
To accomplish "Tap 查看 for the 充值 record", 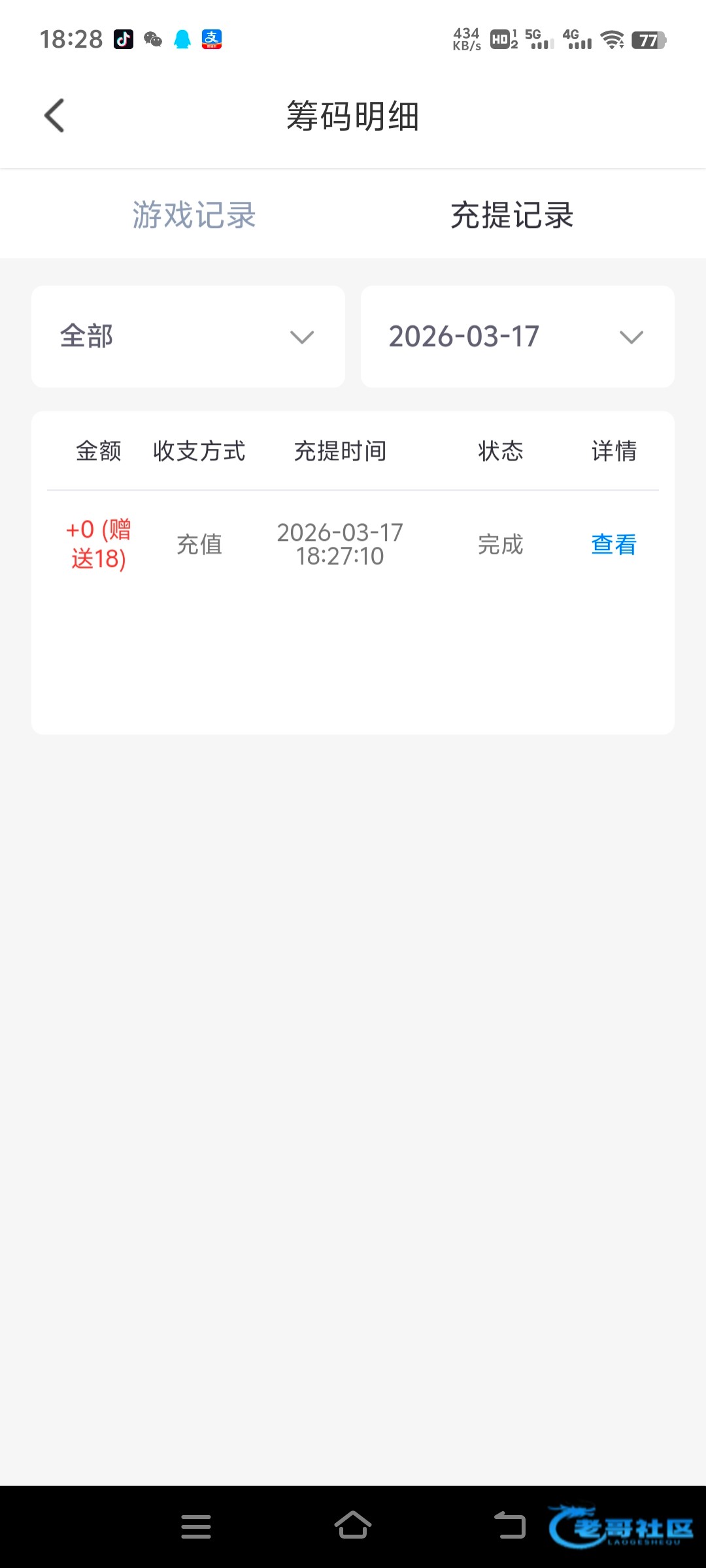I will click(614, 544).
